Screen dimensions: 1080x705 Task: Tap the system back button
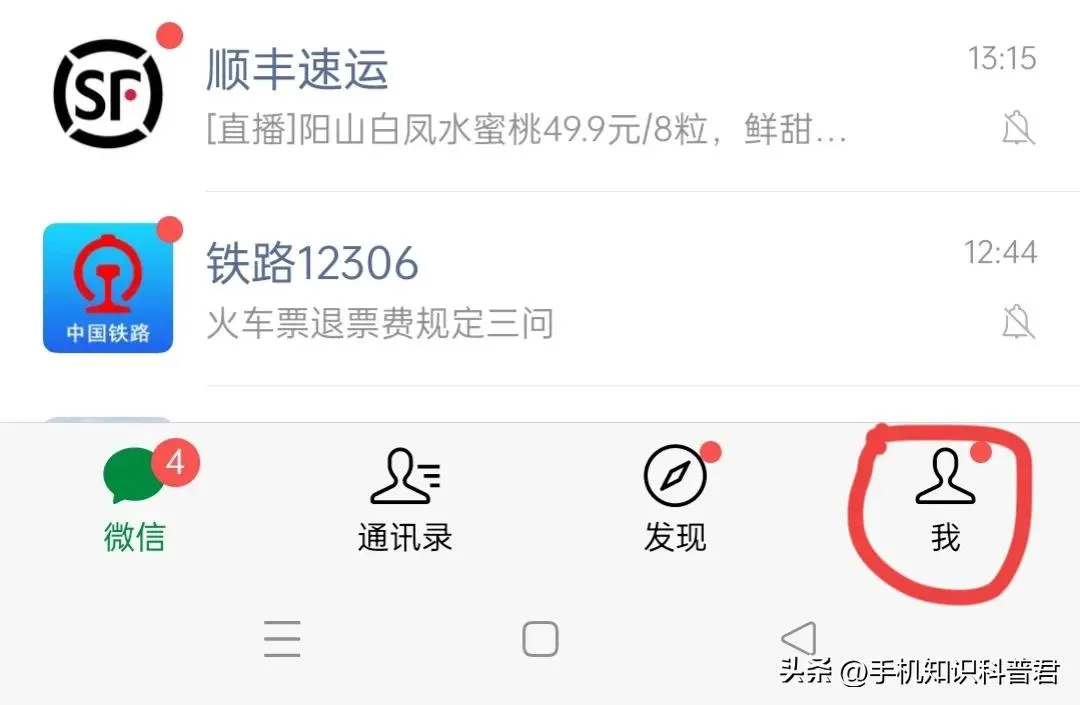click(x=798, y=638)
